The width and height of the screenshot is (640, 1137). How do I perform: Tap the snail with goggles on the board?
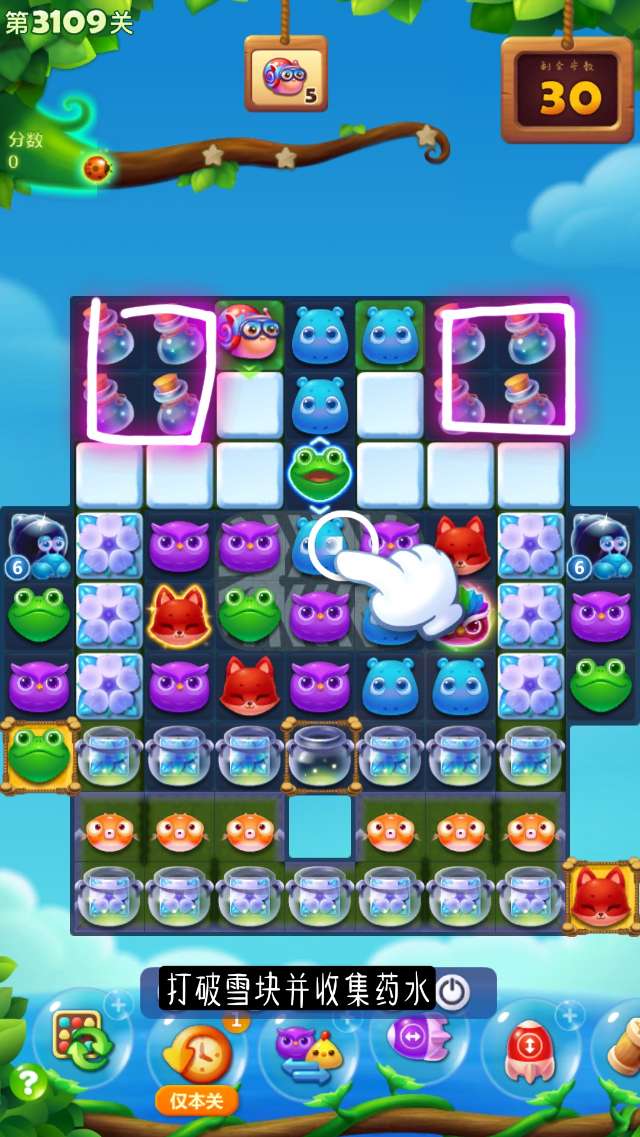click(x=249, y=331)
